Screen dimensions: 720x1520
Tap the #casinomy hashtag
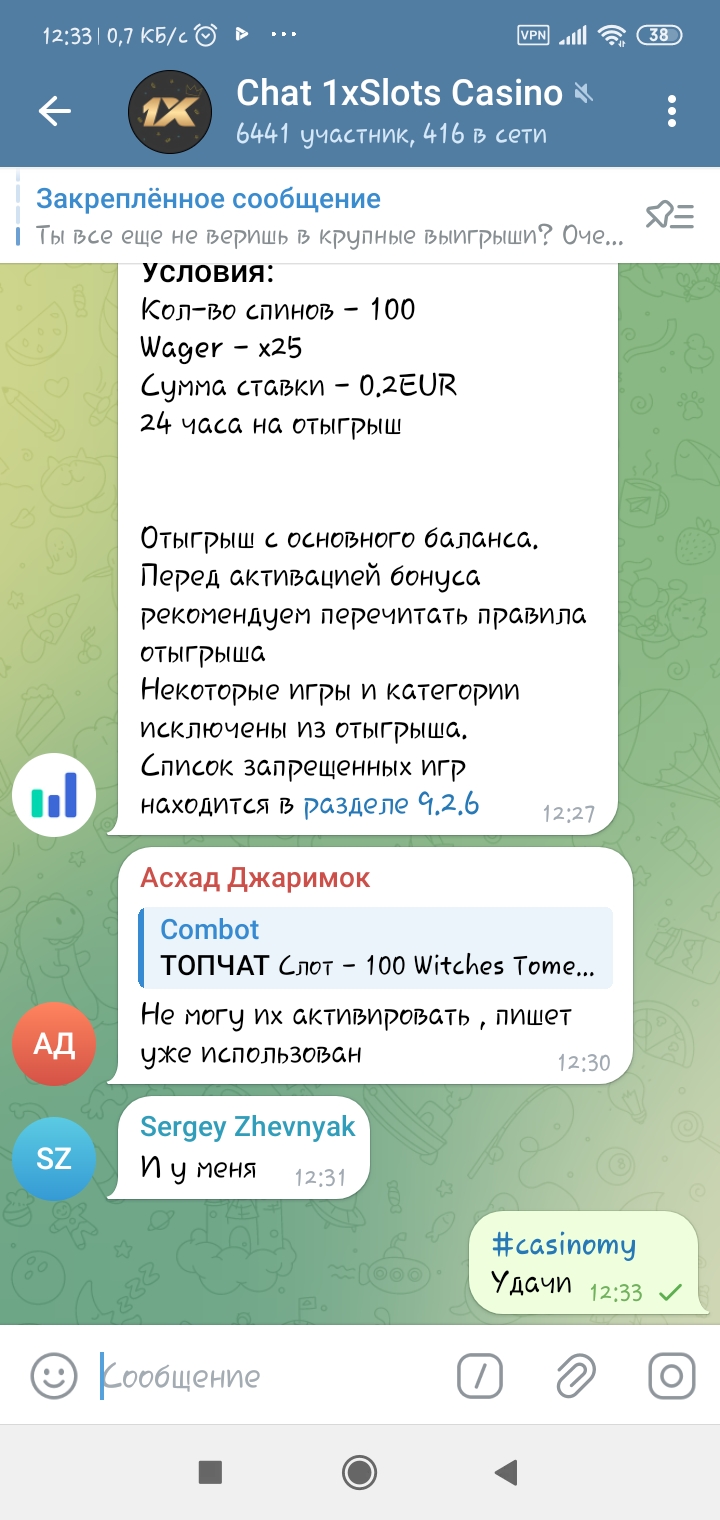click(x=563, y=1245)
